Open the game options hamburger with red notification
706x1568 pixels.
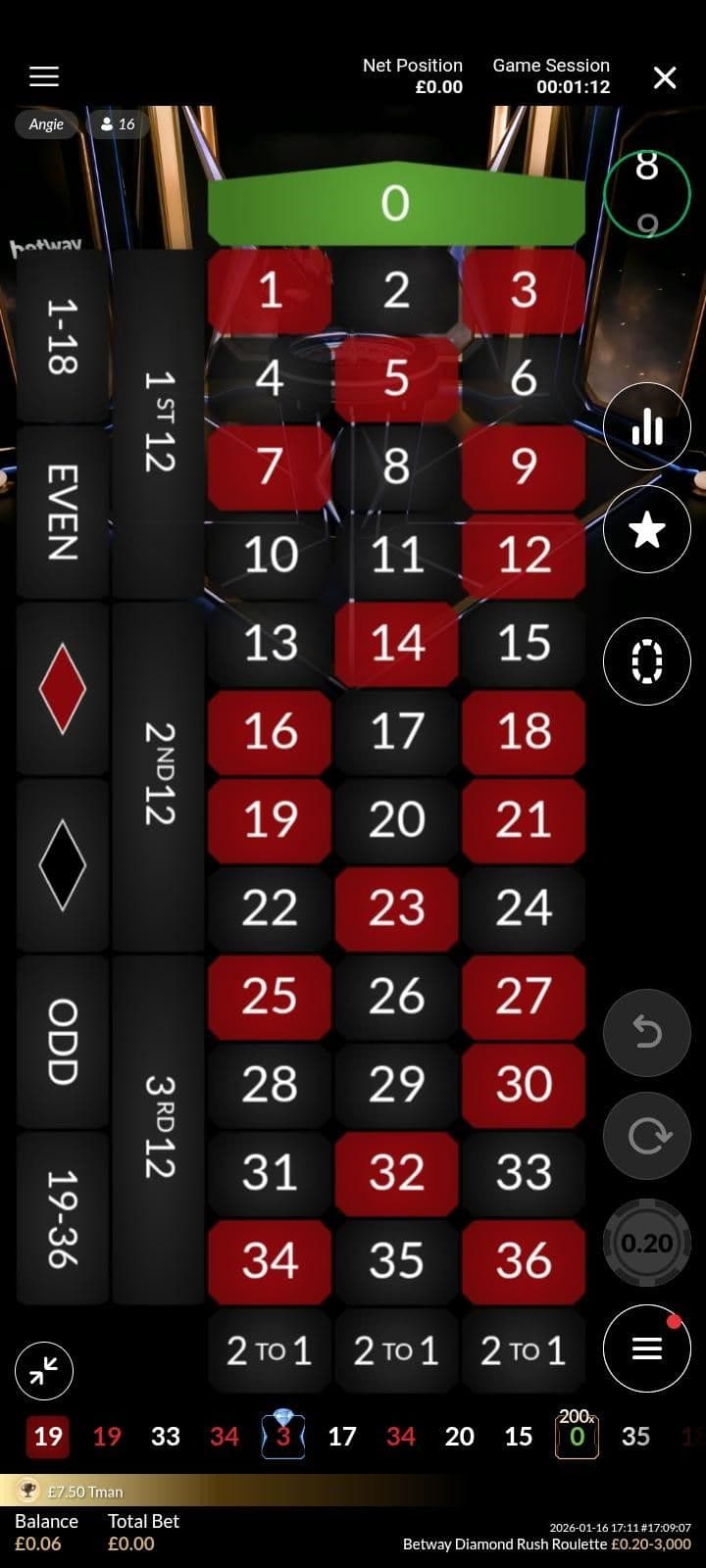point(647,1349)
